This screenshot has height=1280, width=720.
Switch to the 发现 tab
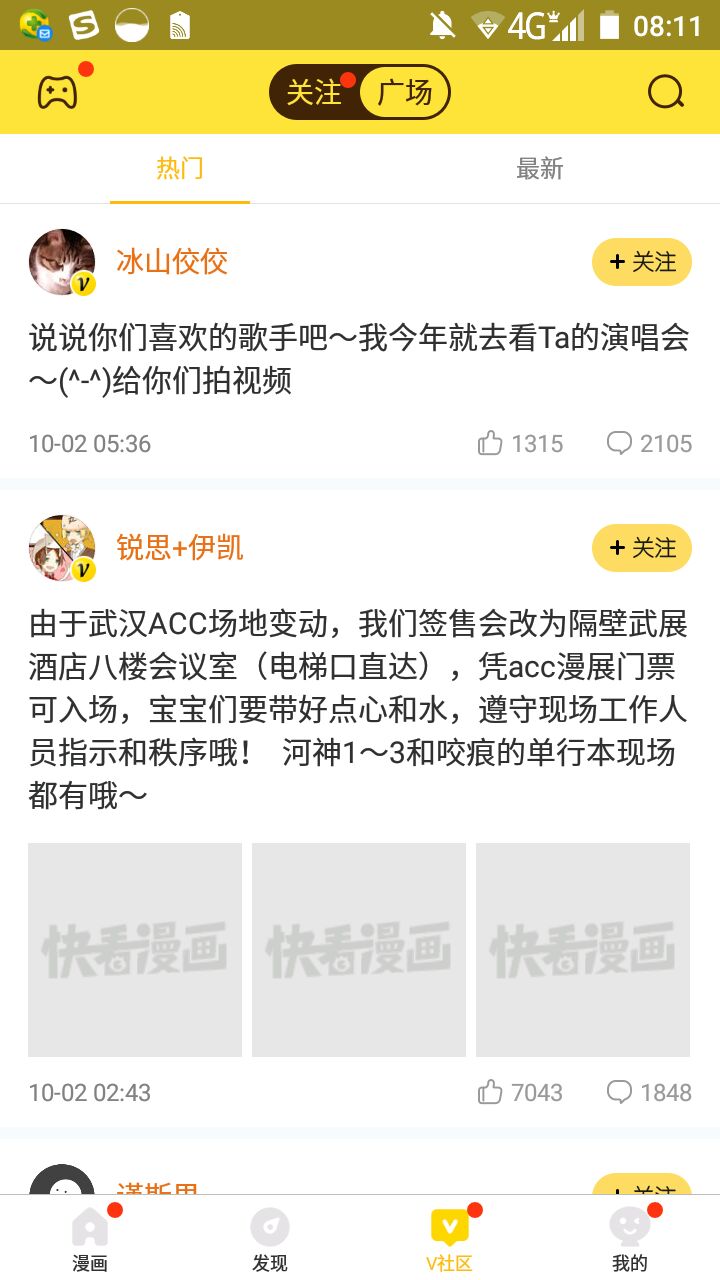coord(270,1238)
